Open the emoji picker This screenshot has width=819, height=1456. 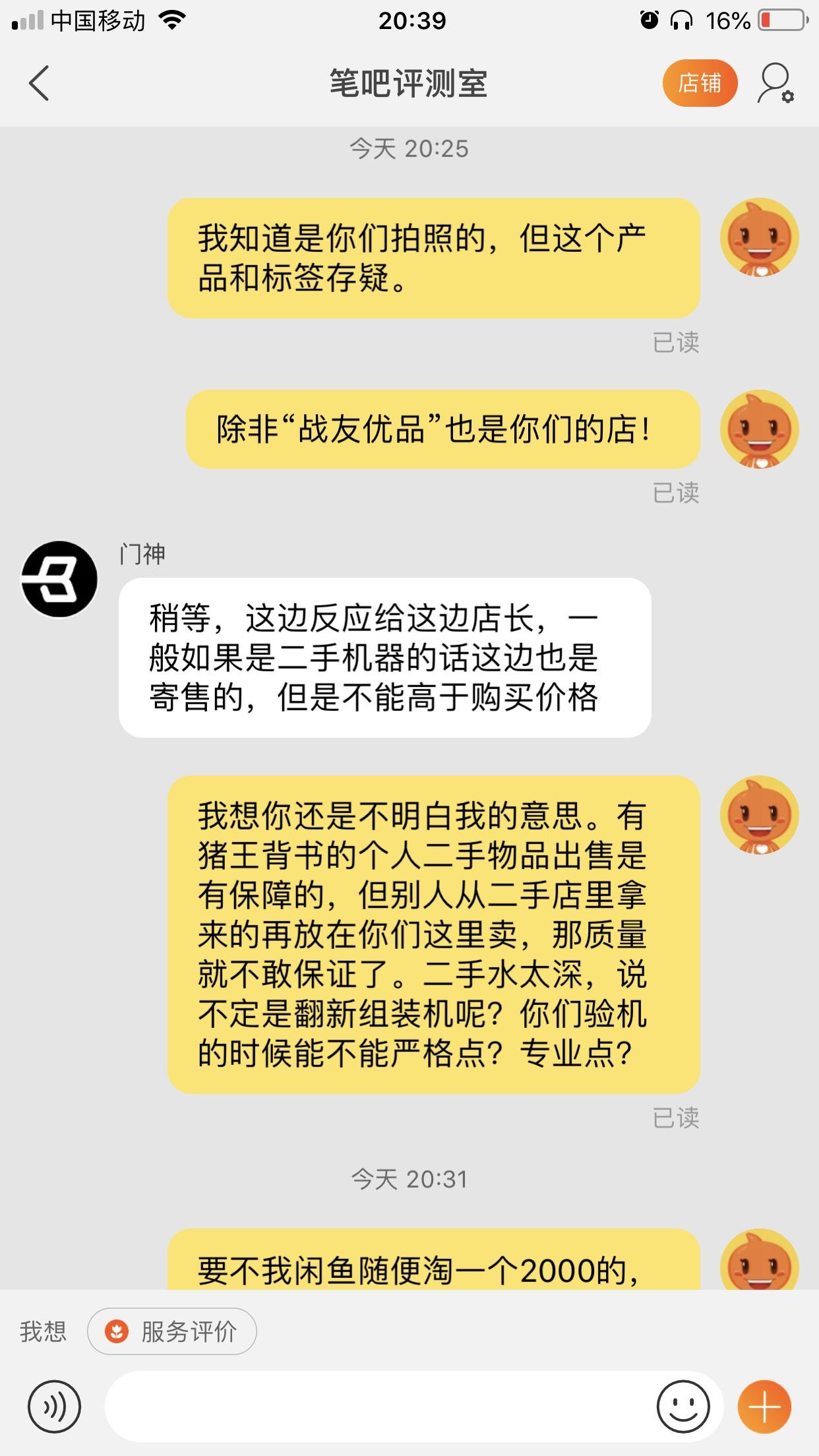(683, 1407)
